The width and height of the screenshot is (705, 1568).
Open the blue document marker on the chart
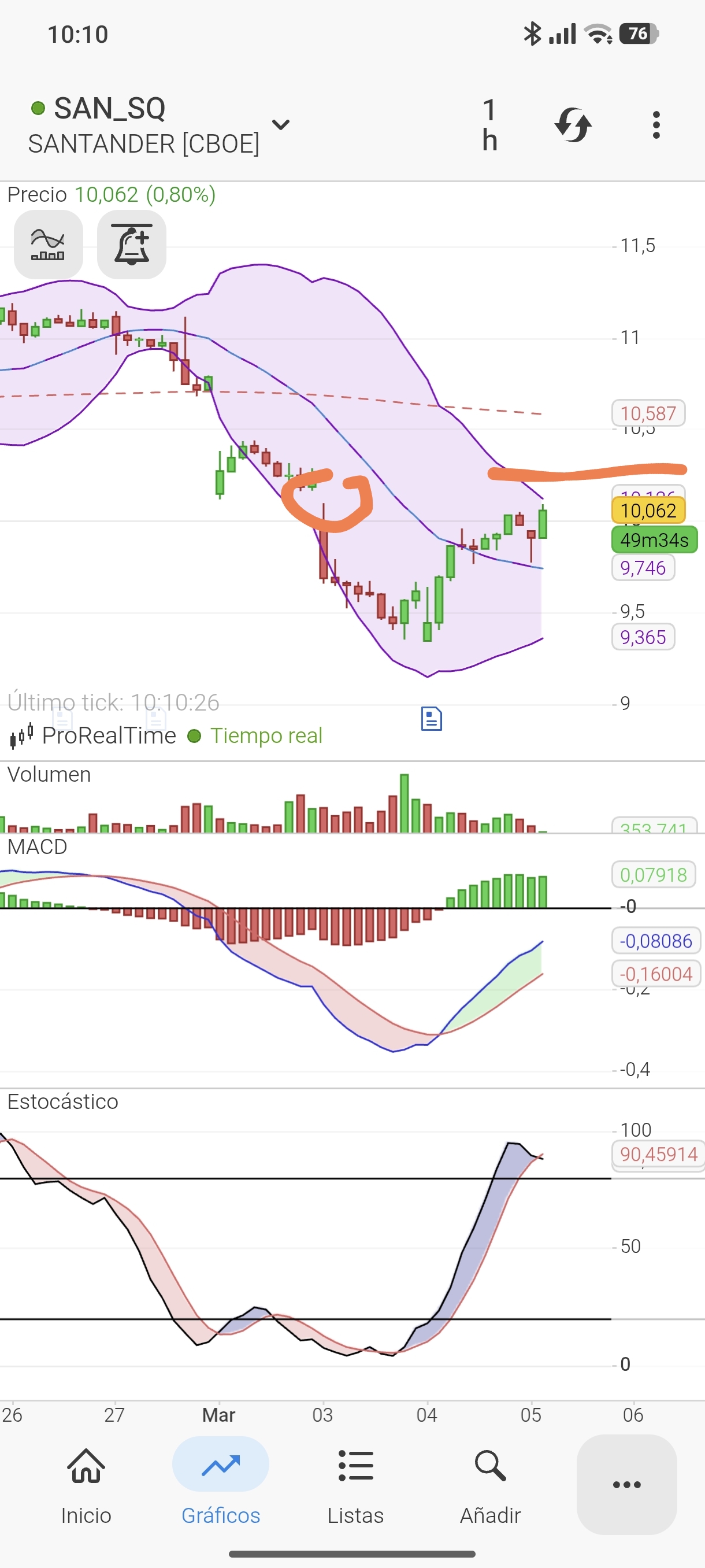(431, 719)
